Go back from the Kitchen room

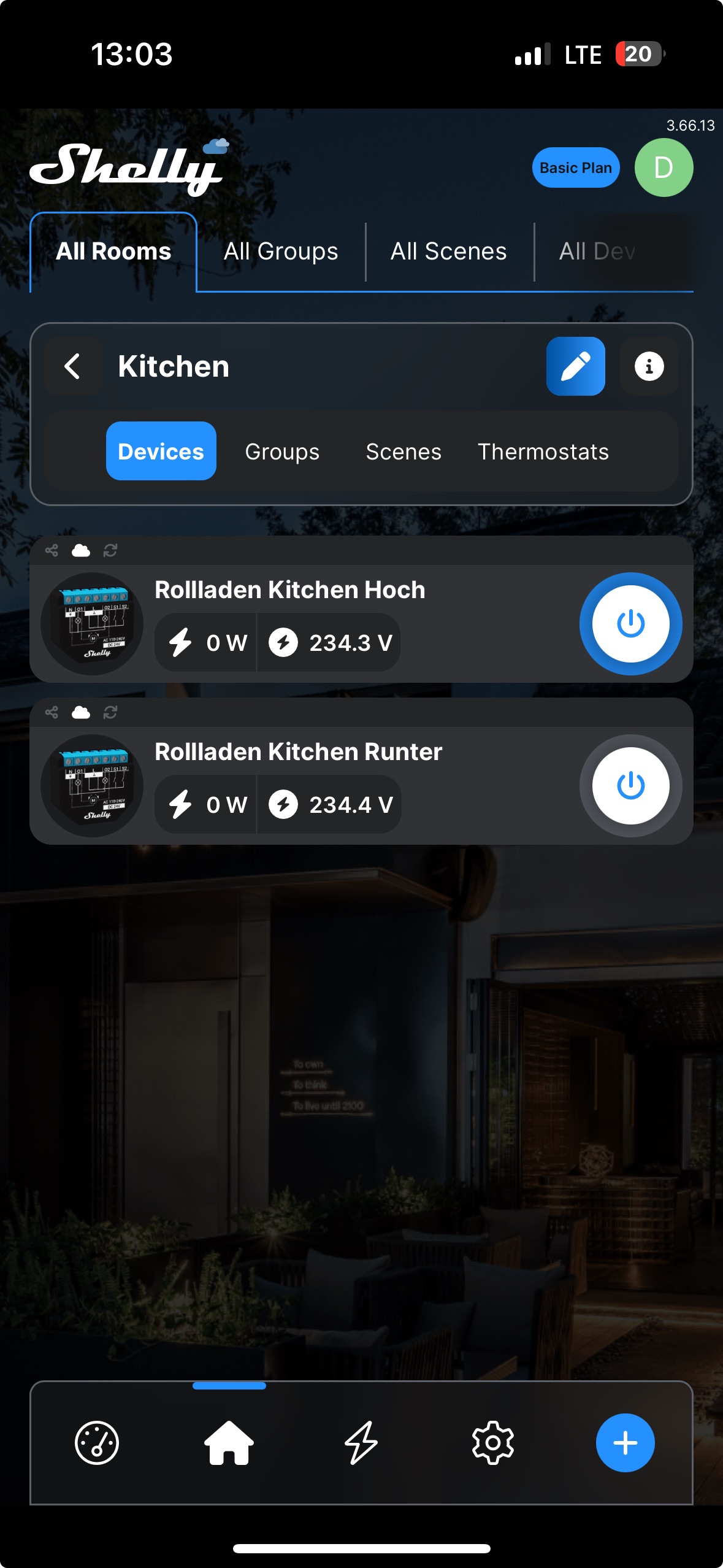pos(73,366)
